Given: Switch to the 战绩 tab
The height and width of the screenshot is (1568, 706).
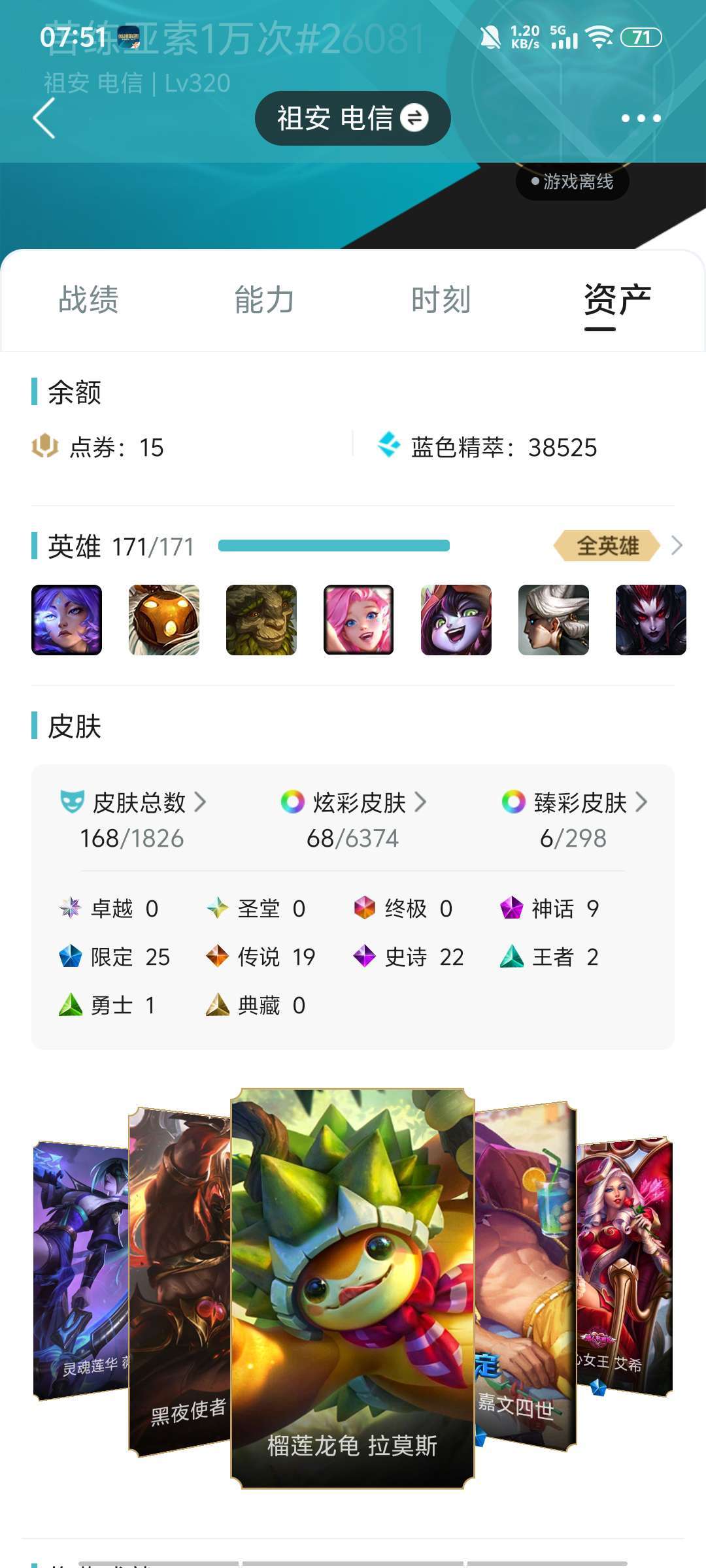Looking at the screenshot, I should click(89, 300).
